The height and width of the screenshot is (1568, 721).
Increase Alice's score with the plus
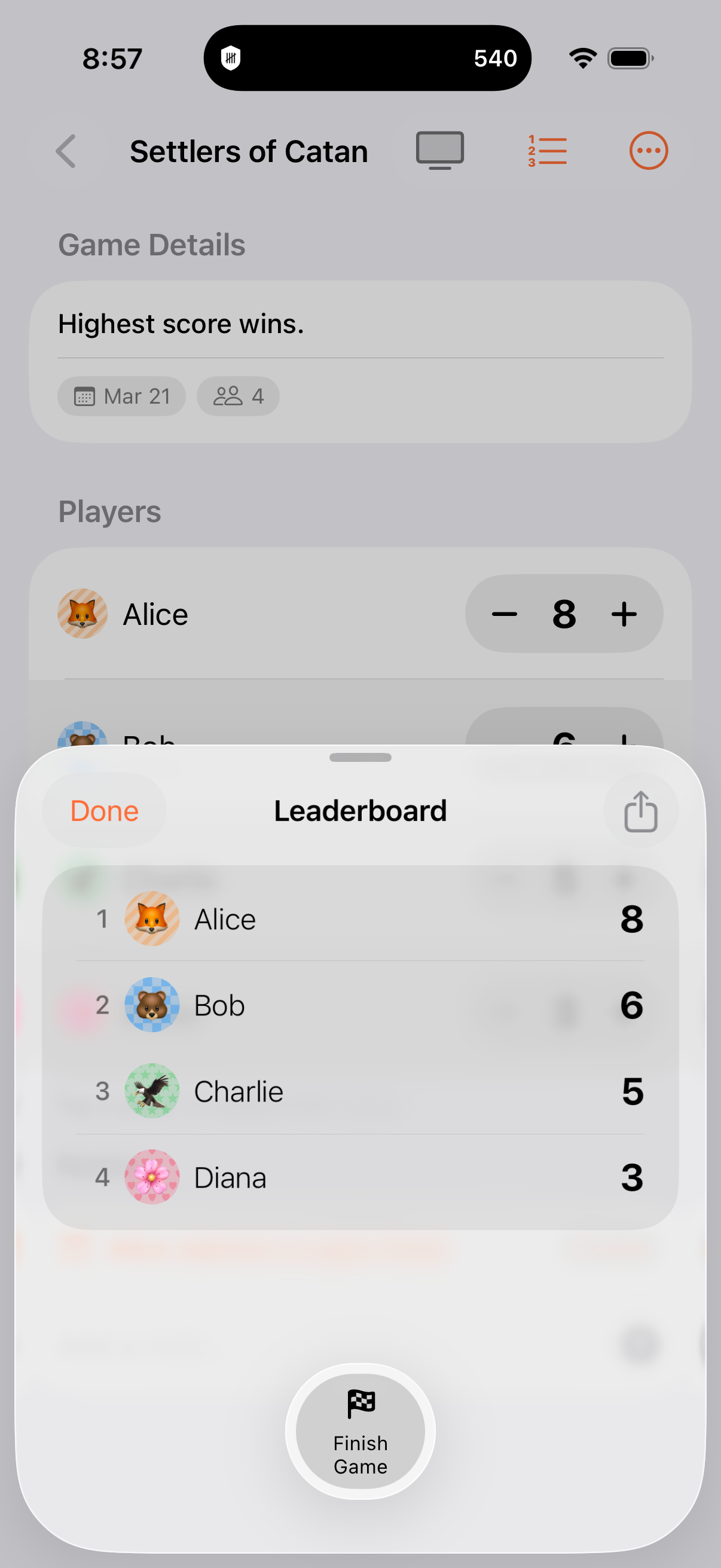tap(624, 614)
